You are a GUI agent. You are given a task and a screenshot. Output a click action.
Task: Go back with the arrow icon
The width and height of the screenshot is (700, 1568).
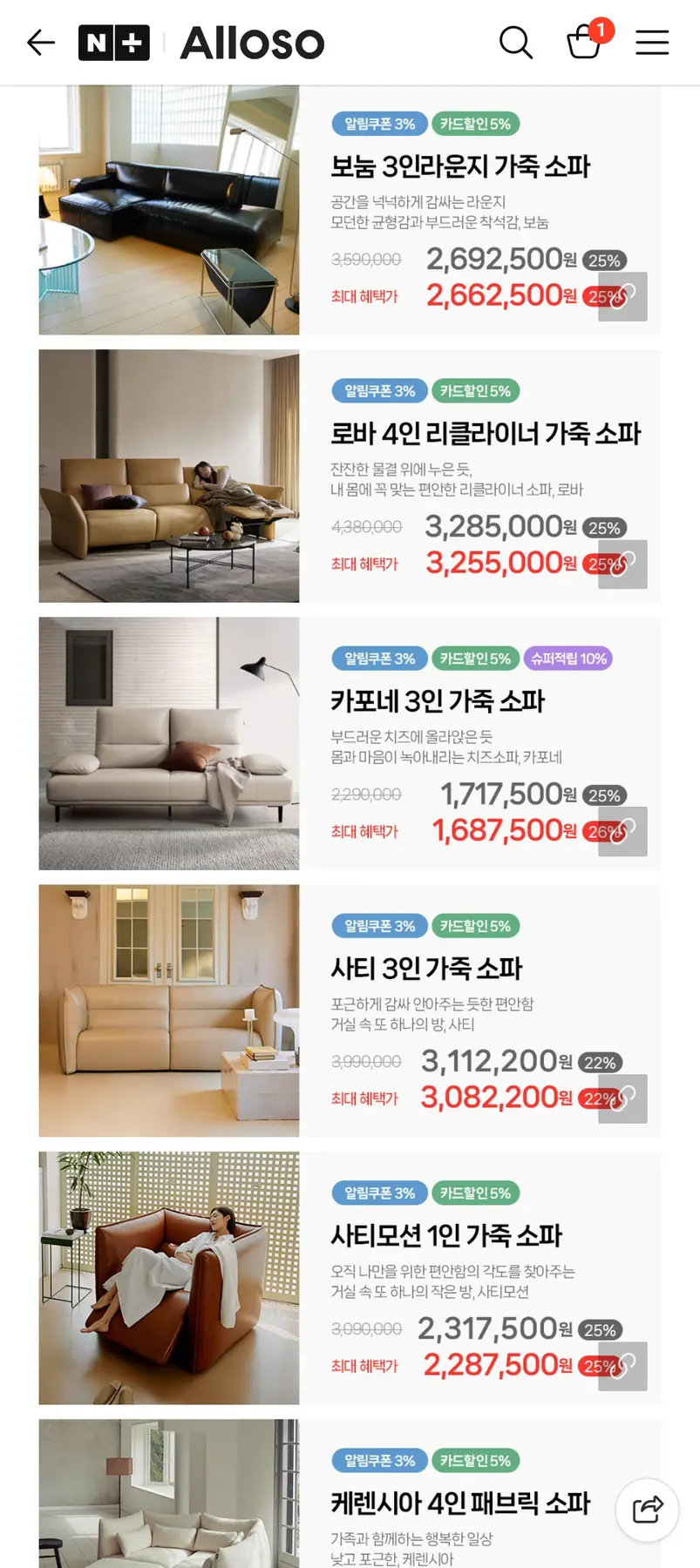click(41, 42)
